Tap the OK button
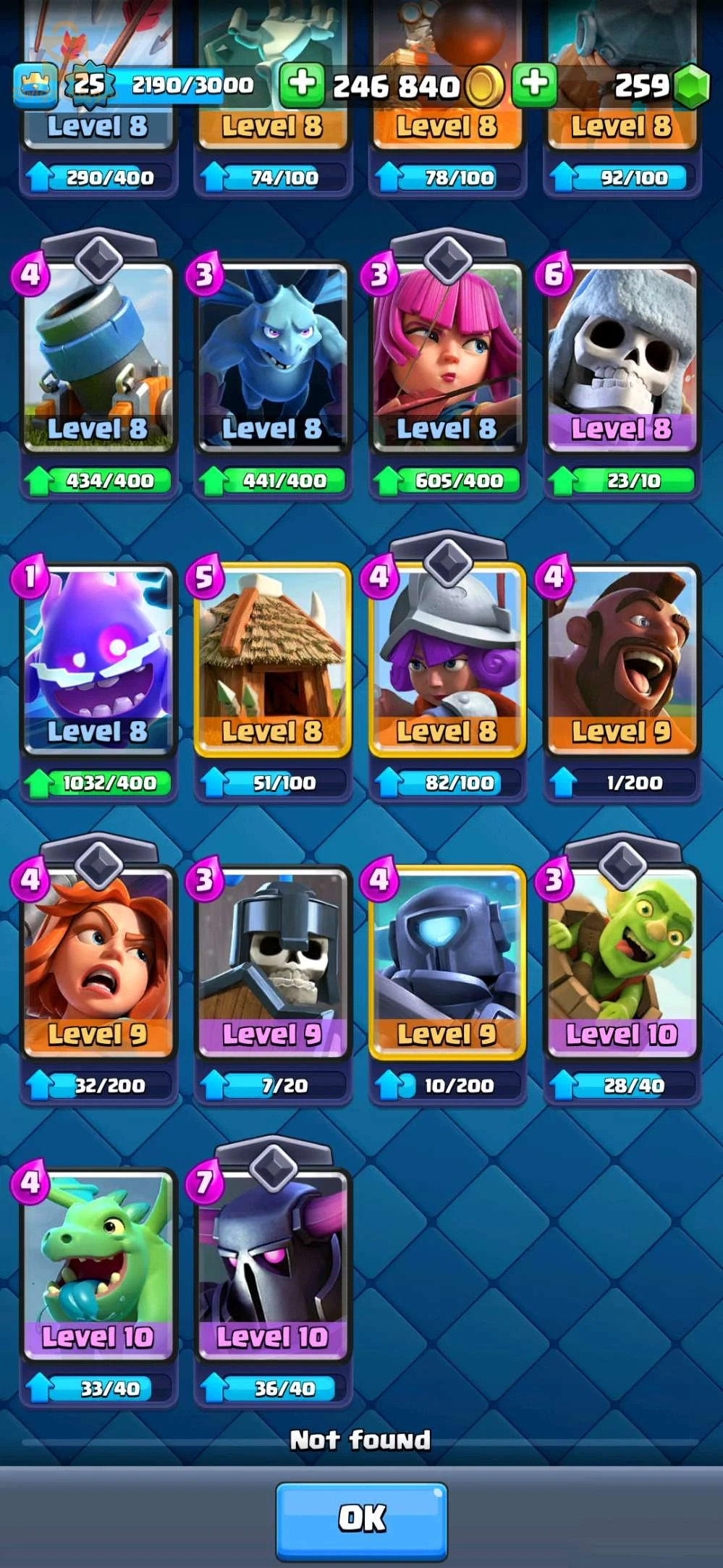The image size is (723, 1568). (x=361, y=1520)
